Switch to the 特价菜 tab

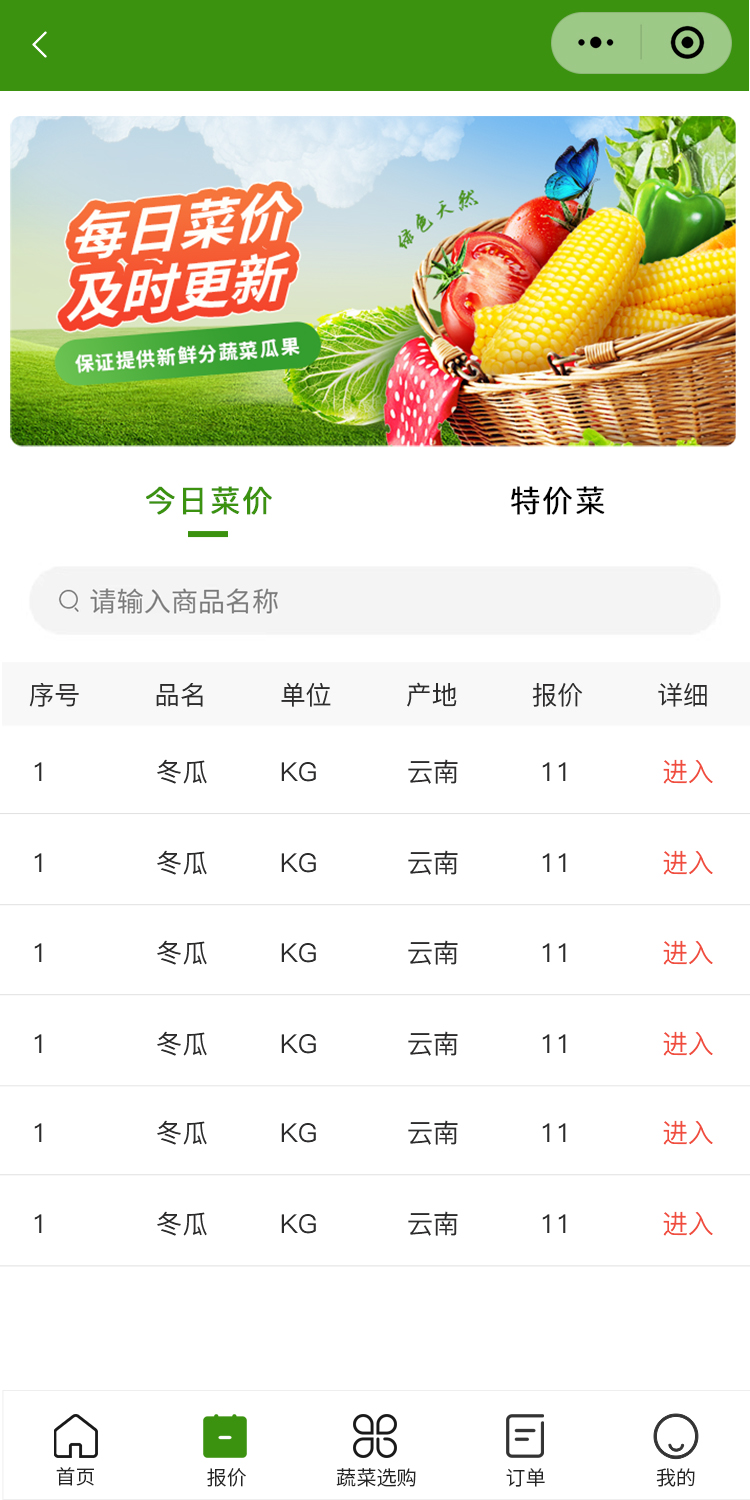point(557,501)
